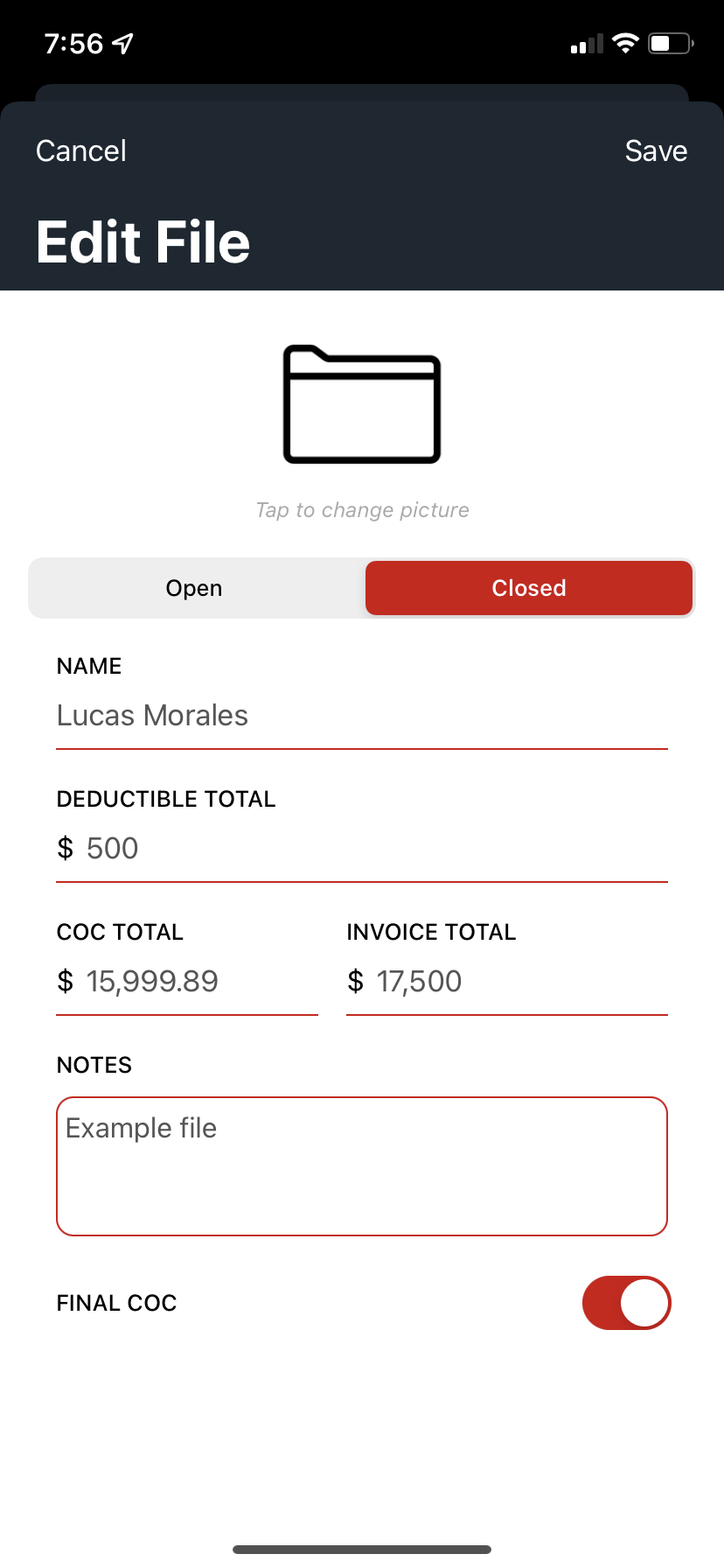The height and width of the screenshot is (1568, 724).
Task: Edit the COC Total amount
Action: point(187,982)
